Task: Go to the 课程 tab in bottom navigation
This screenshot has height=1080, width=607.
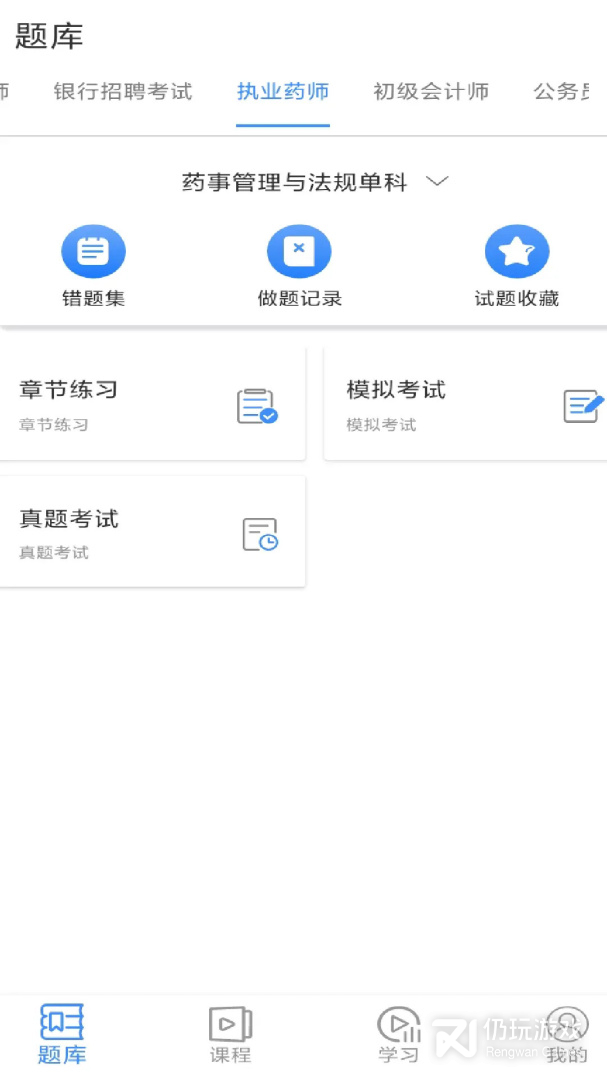Action: 230,1035
